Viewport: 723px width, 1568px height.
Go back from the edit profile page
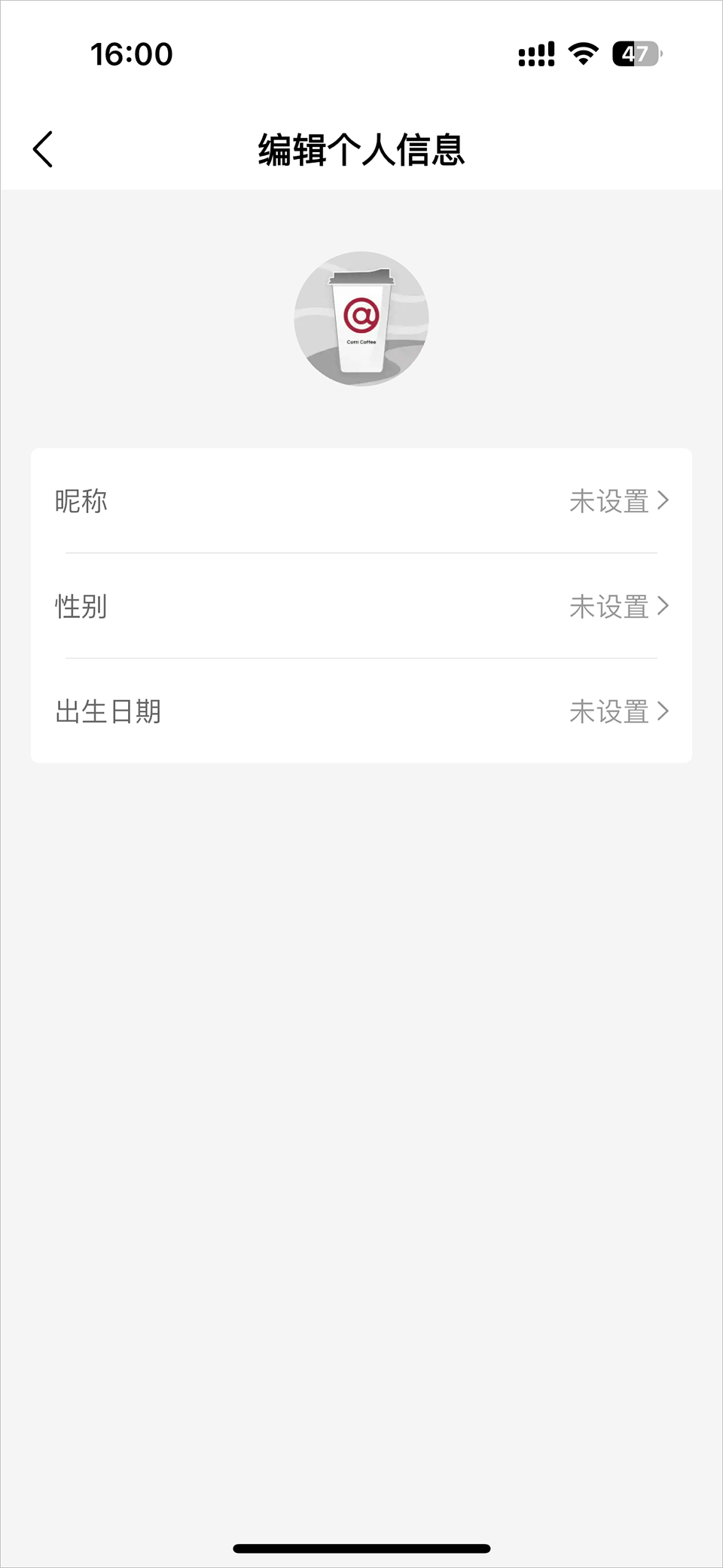[x=44, y=149]
